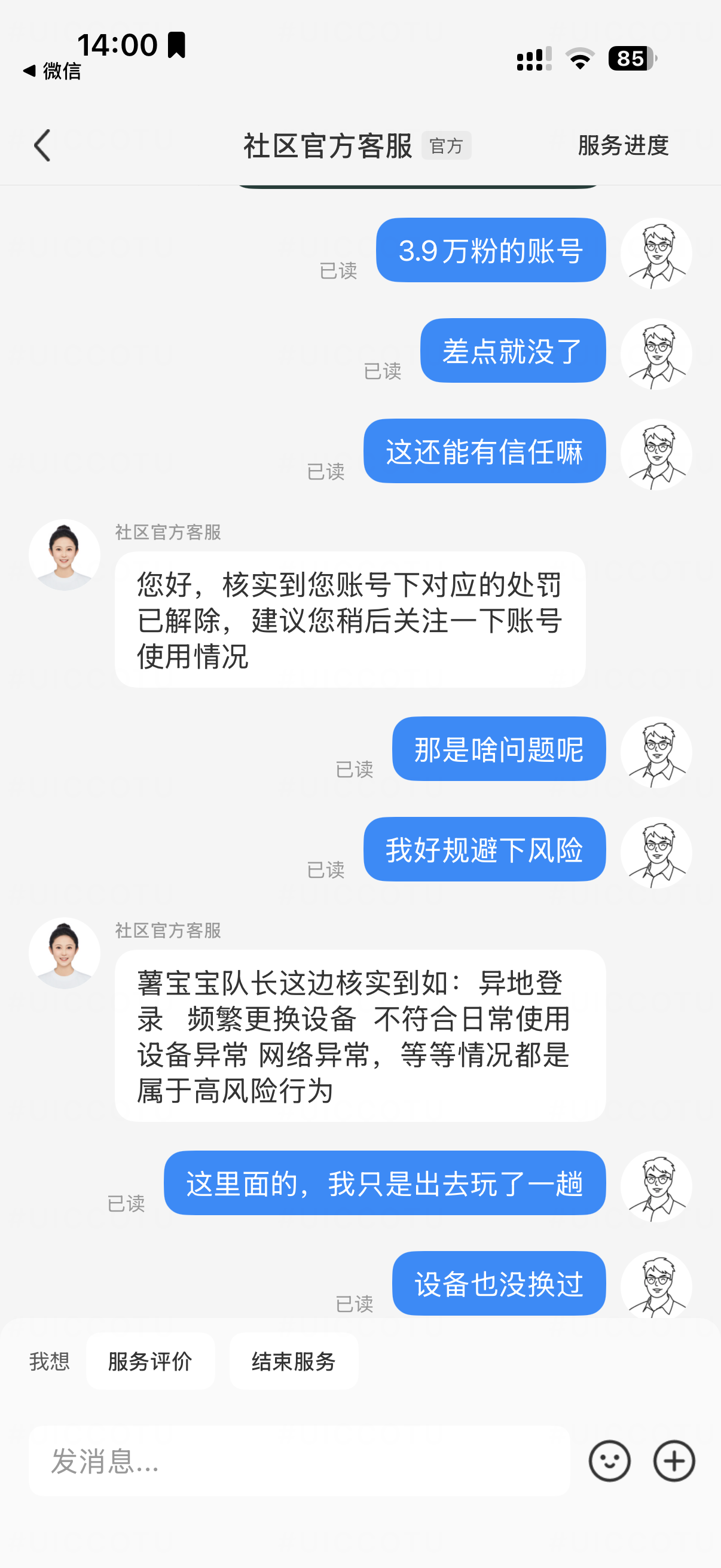Screen dimensions: 721x1568
Task: Tap the 服务评价 quick action
Action: [x=149, y=1361]
